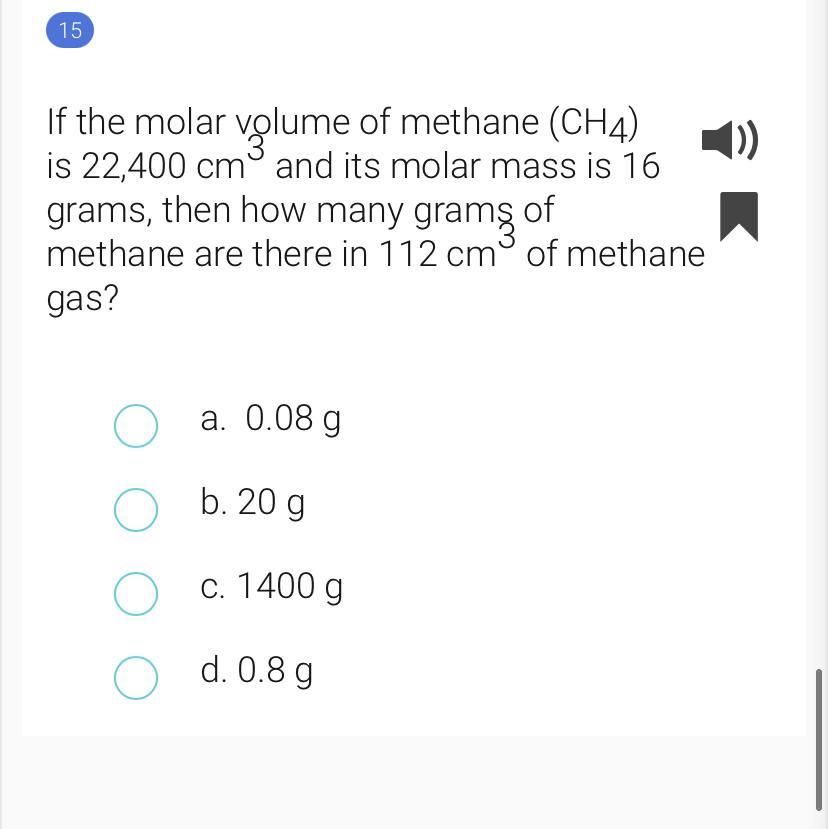The width and height of the screenshot is (828, 829).
Task: Choose option b. 20 g
Action: [136, 509]
